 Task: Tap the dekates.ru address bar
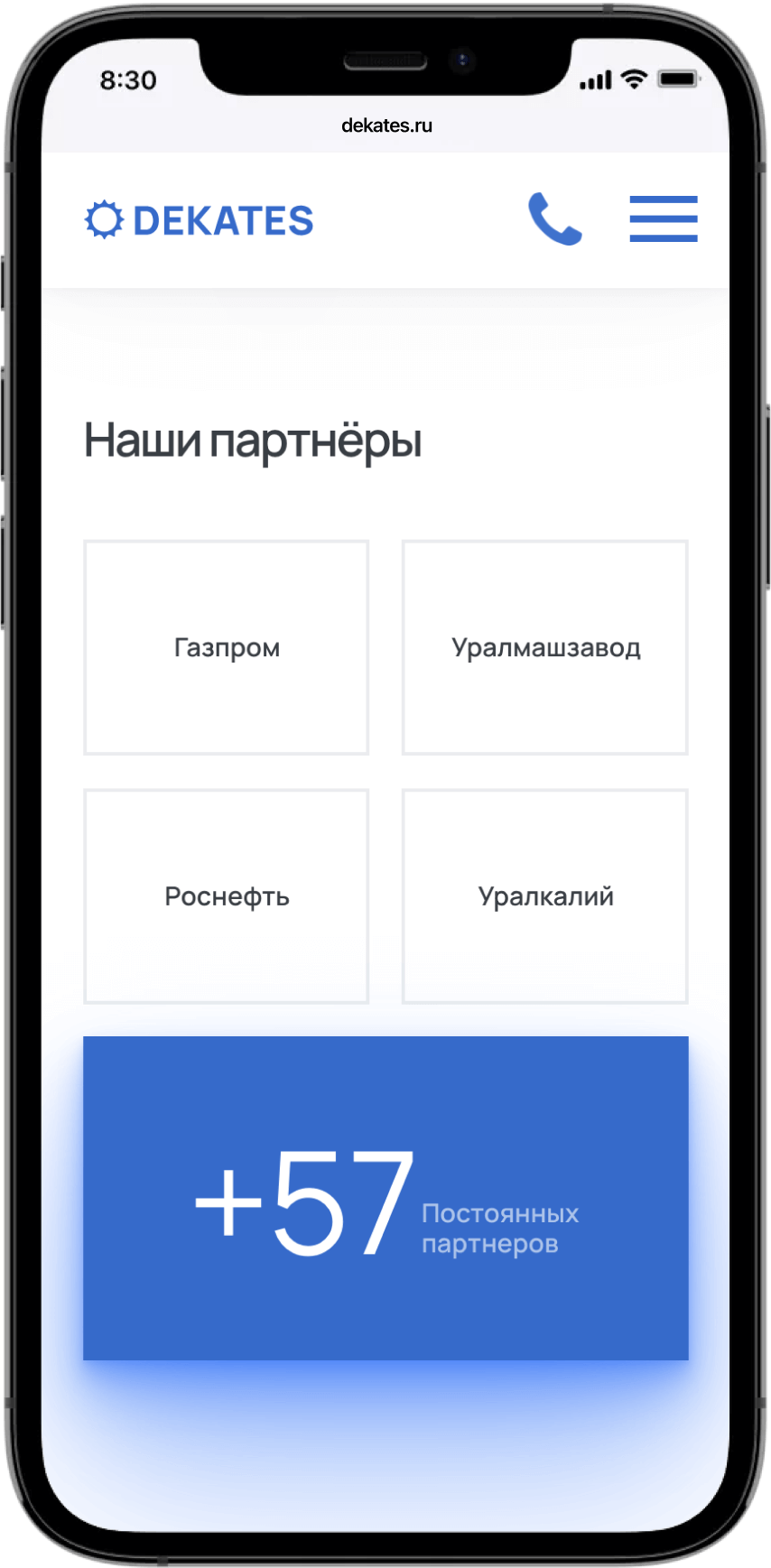(x=386, y=125)
